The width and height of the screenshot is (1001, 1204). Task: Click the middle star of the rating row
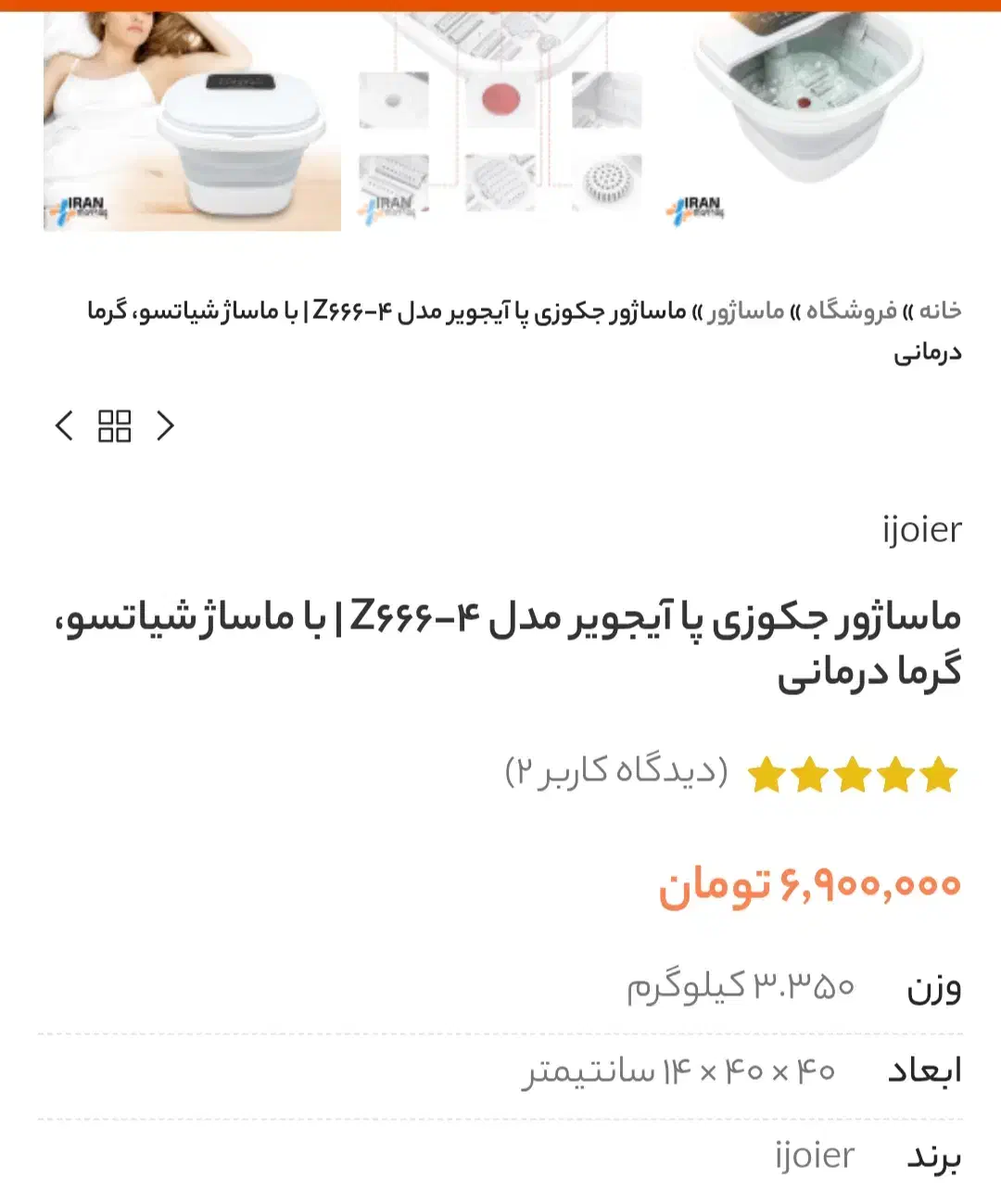pyautogui.click(x=855, y=774)
